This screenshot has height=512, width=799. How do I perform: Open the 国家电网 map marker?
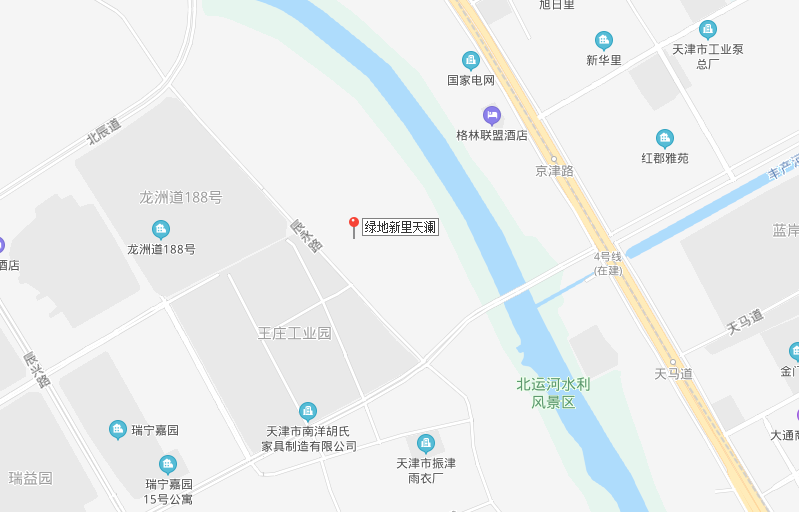point(470,60)
